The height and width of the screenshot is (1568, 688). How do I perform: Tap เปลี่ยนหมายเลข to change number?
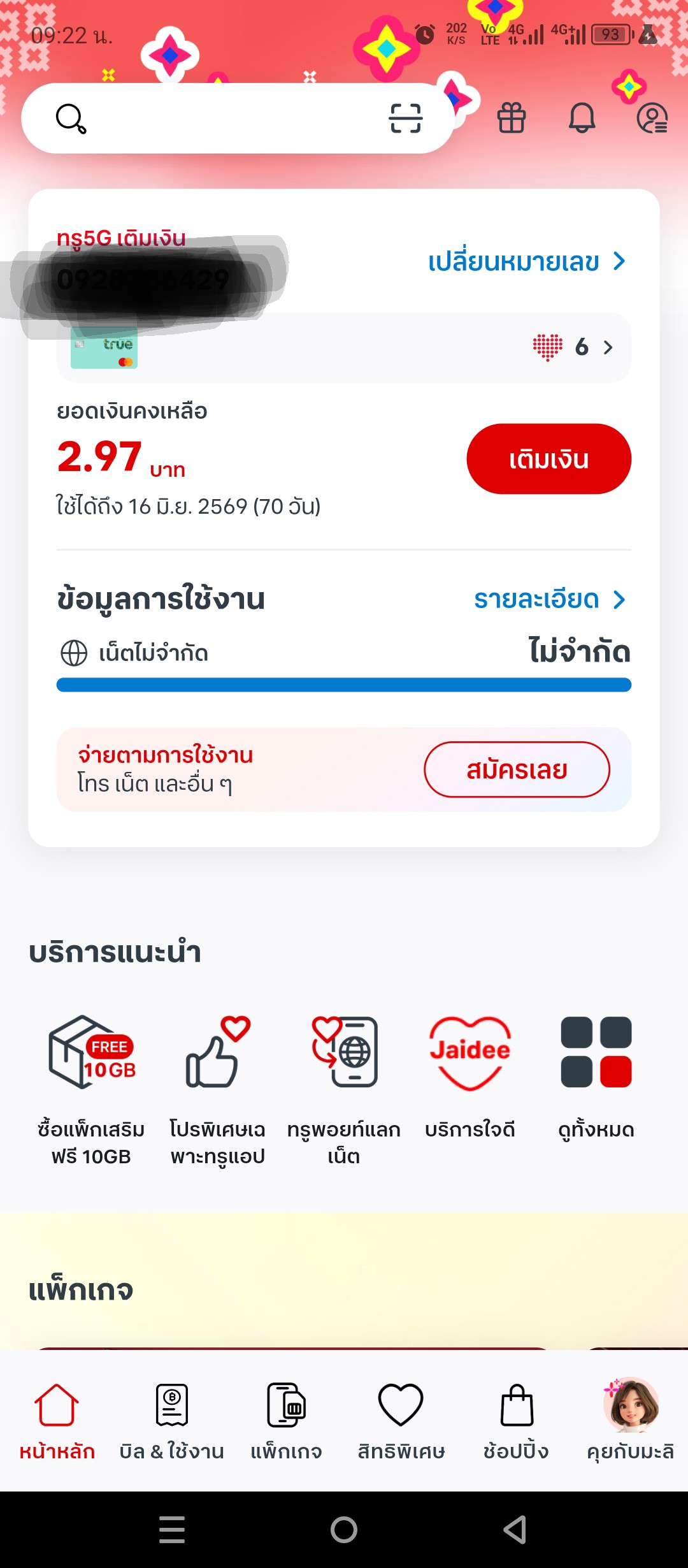526,262
